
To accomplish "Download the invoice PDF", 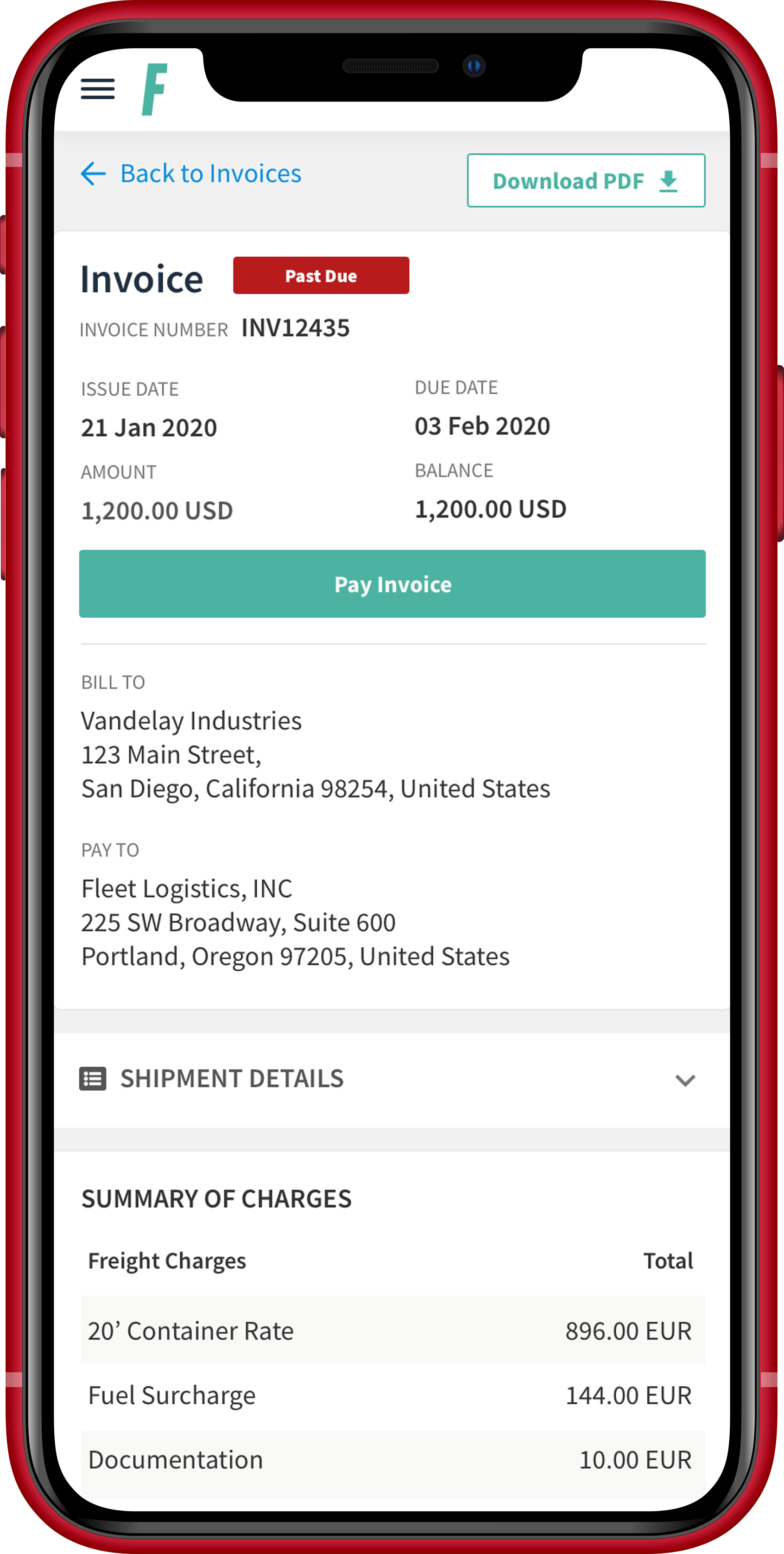I will (x=586, y=180).
